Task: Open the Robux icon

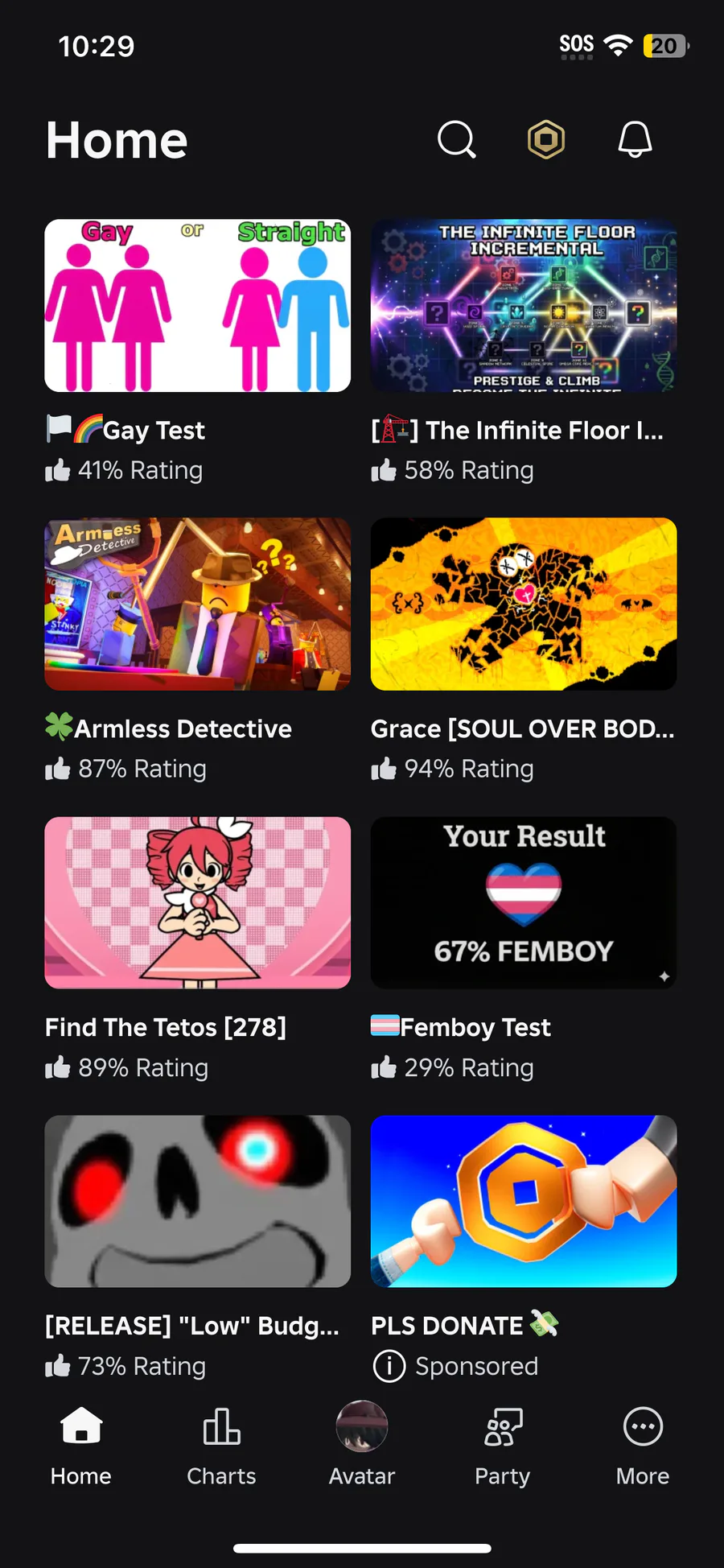Action: pyautogui.click(x=546, y=140)
